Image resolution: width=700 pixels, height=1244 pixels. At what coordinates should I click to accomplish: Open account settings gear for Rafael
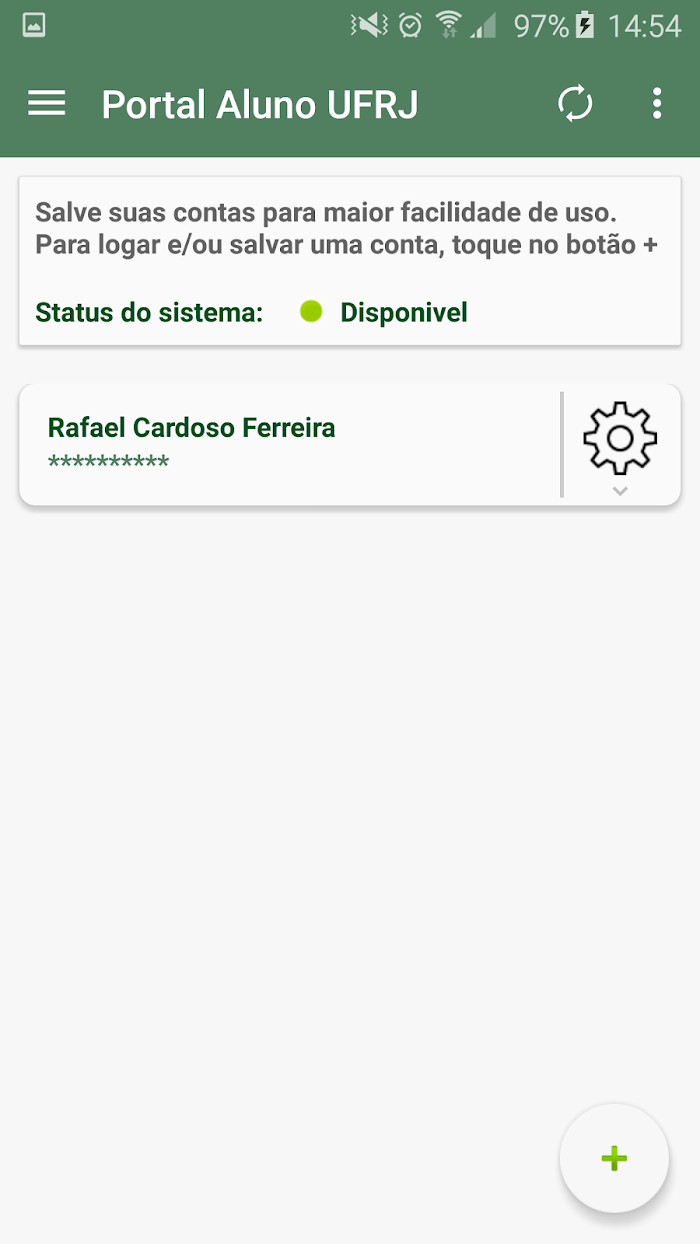pos(620,439)
